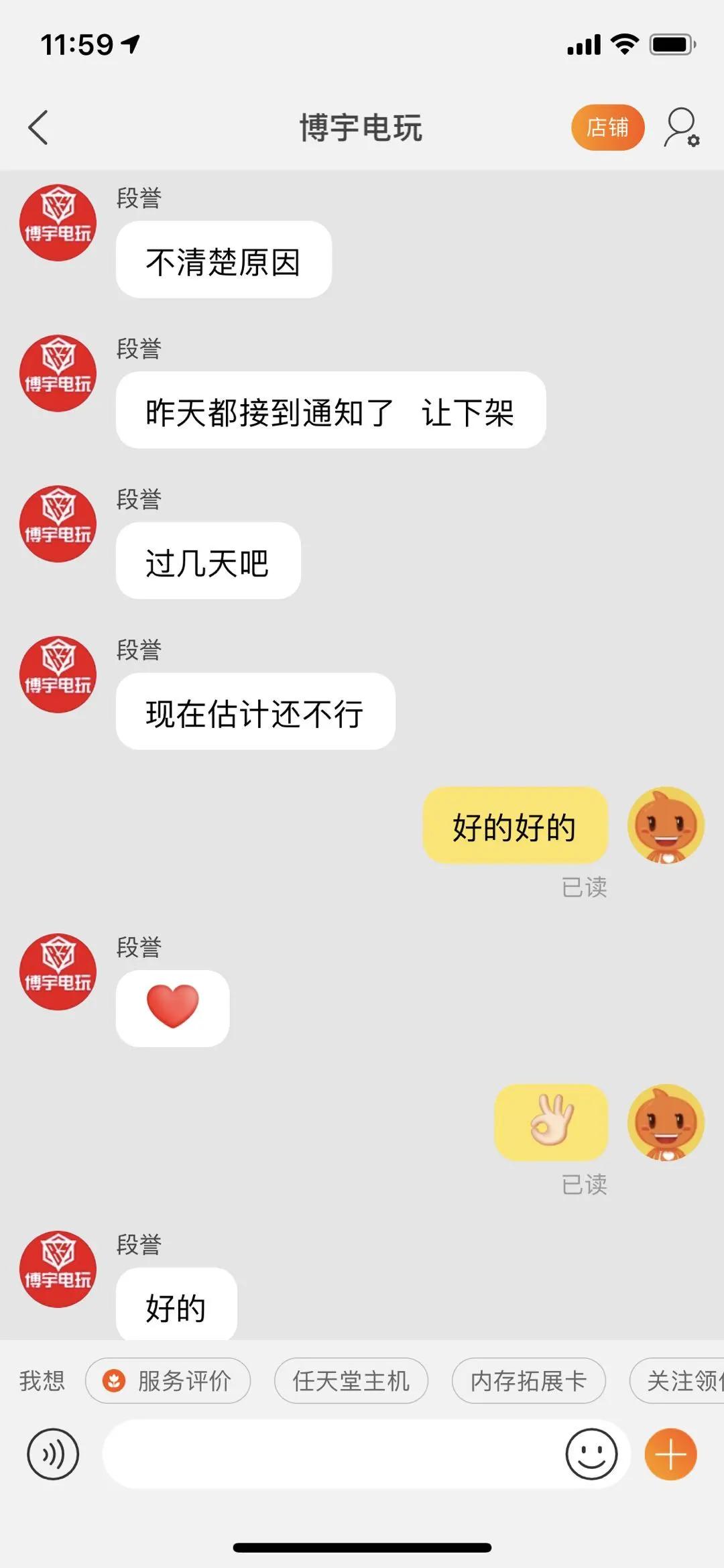Tap the back arrow to exit the chat
The image size is (724, 1568).
coord(38,127)
